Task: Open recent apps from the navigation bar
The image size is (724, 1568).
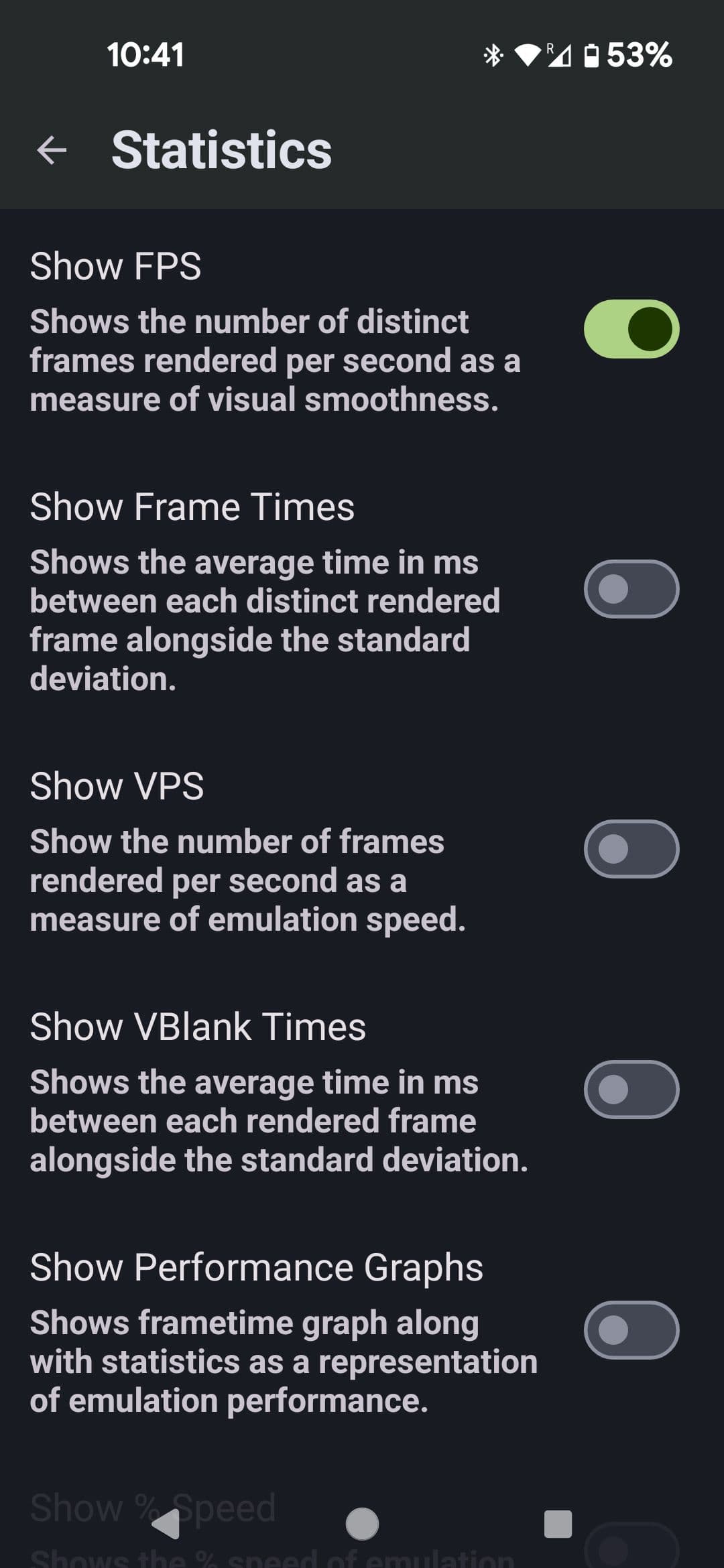Action: pyautogui.click(x=558, y=1524)
